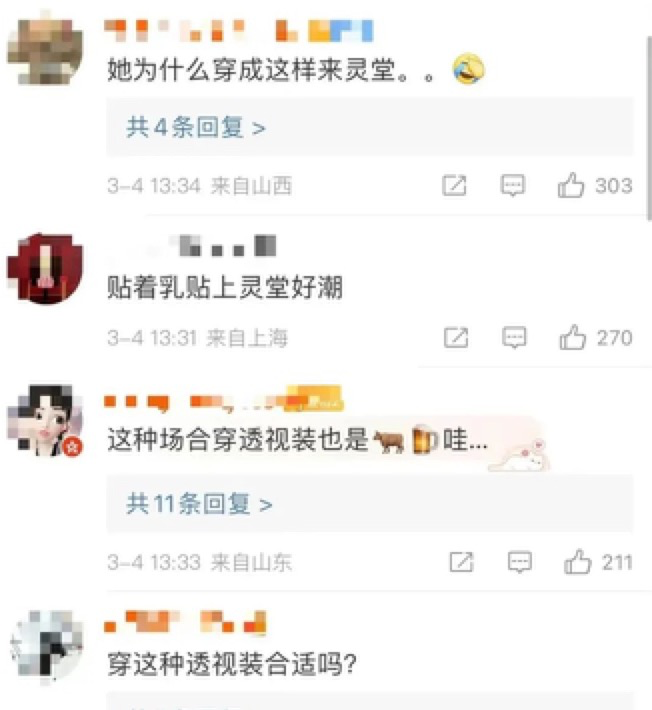652x710 pixels.
Task: Repost the comment posted at 13:31
Action: [x=455, y=338]
